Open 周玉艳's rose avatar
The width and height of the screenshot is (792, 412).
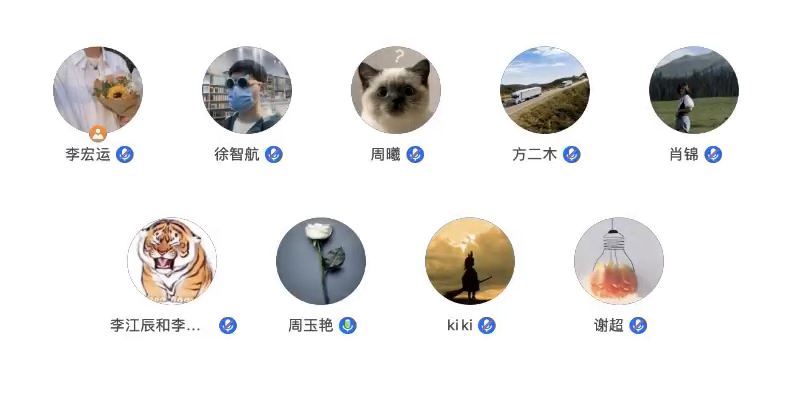[x=321, y=261]
